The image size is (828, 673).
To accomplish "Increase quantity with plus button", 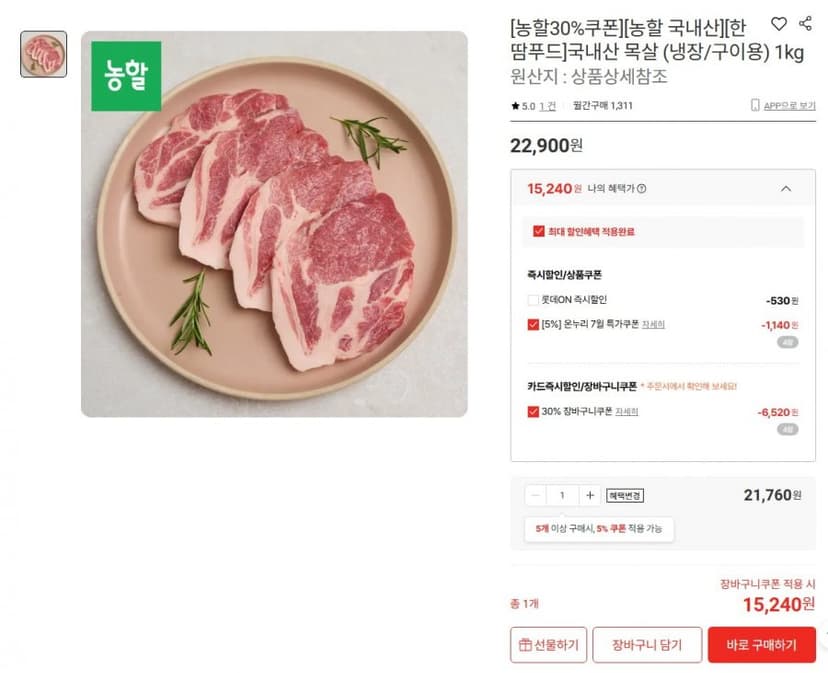I will (590, 496).
